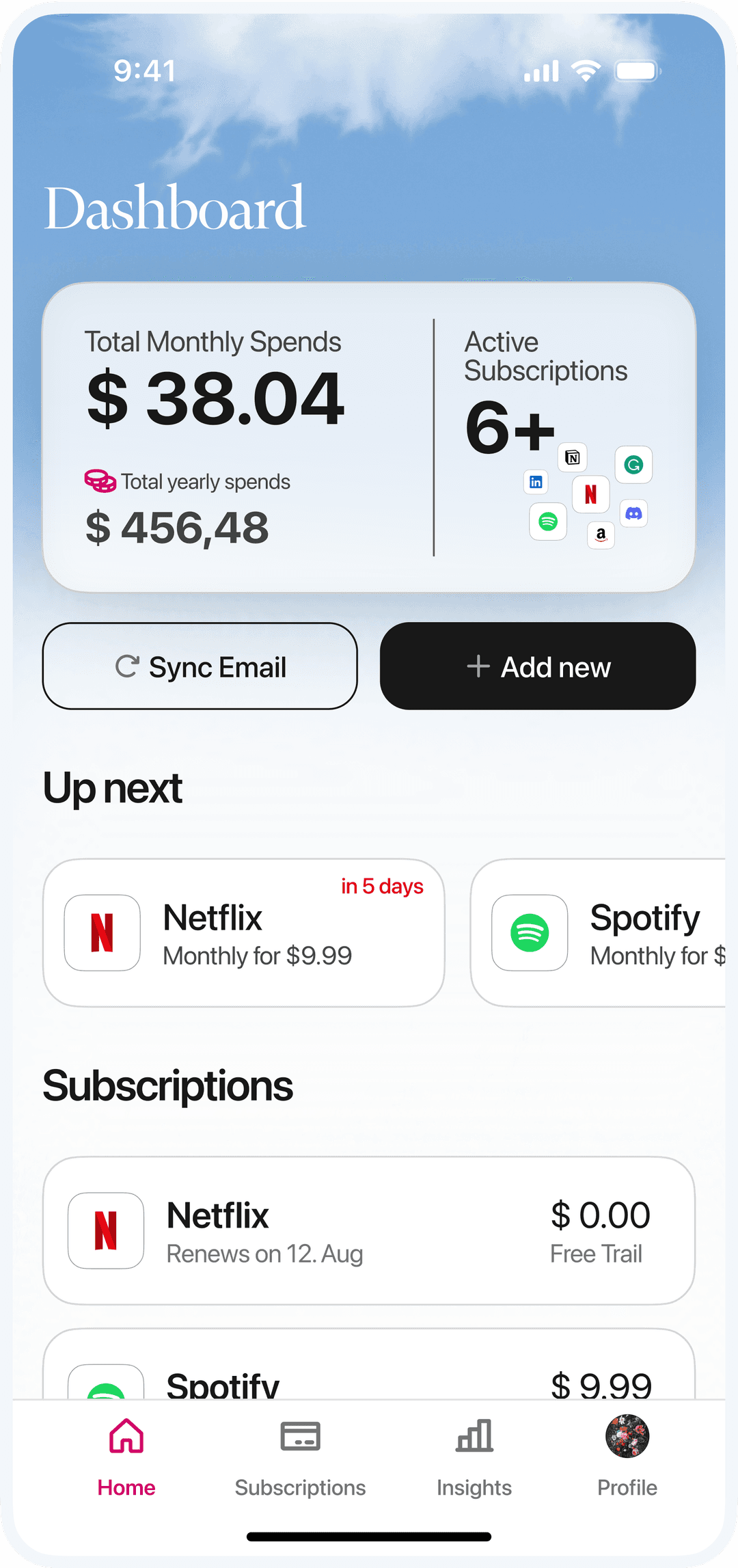
Task: Tap the Add new button
Action: [537, 666]
